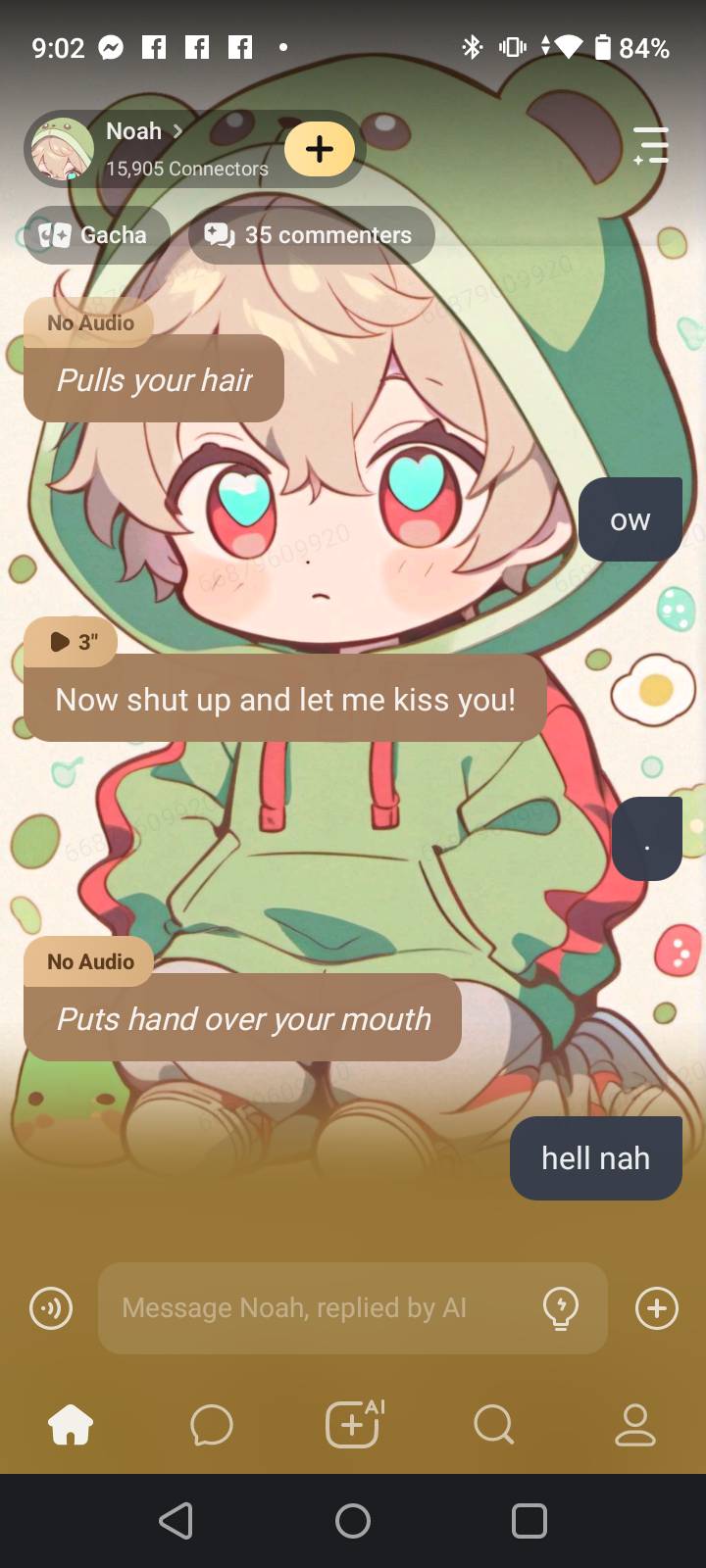Open the Gacha chip
The image size is (706, 1568).
[96, 235]
